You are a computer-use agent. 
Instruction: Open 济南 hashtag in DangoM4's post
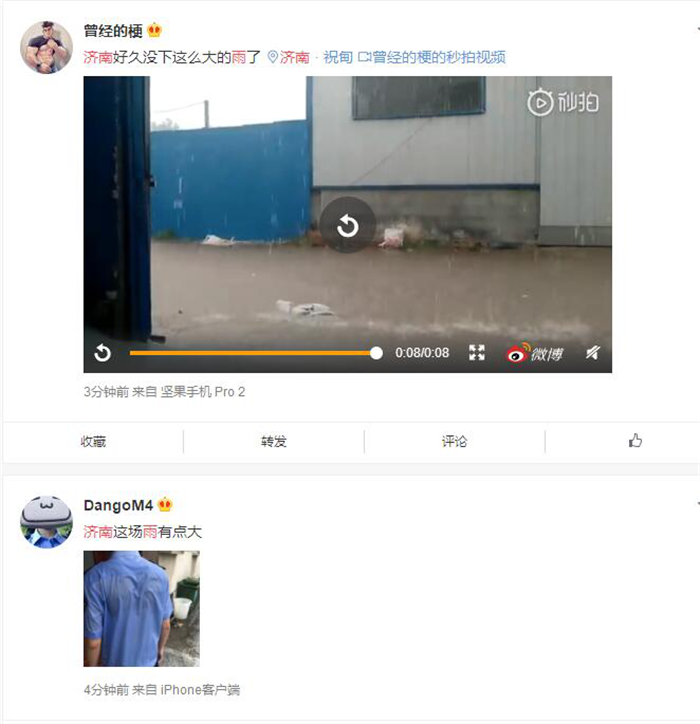coord(97,532)
